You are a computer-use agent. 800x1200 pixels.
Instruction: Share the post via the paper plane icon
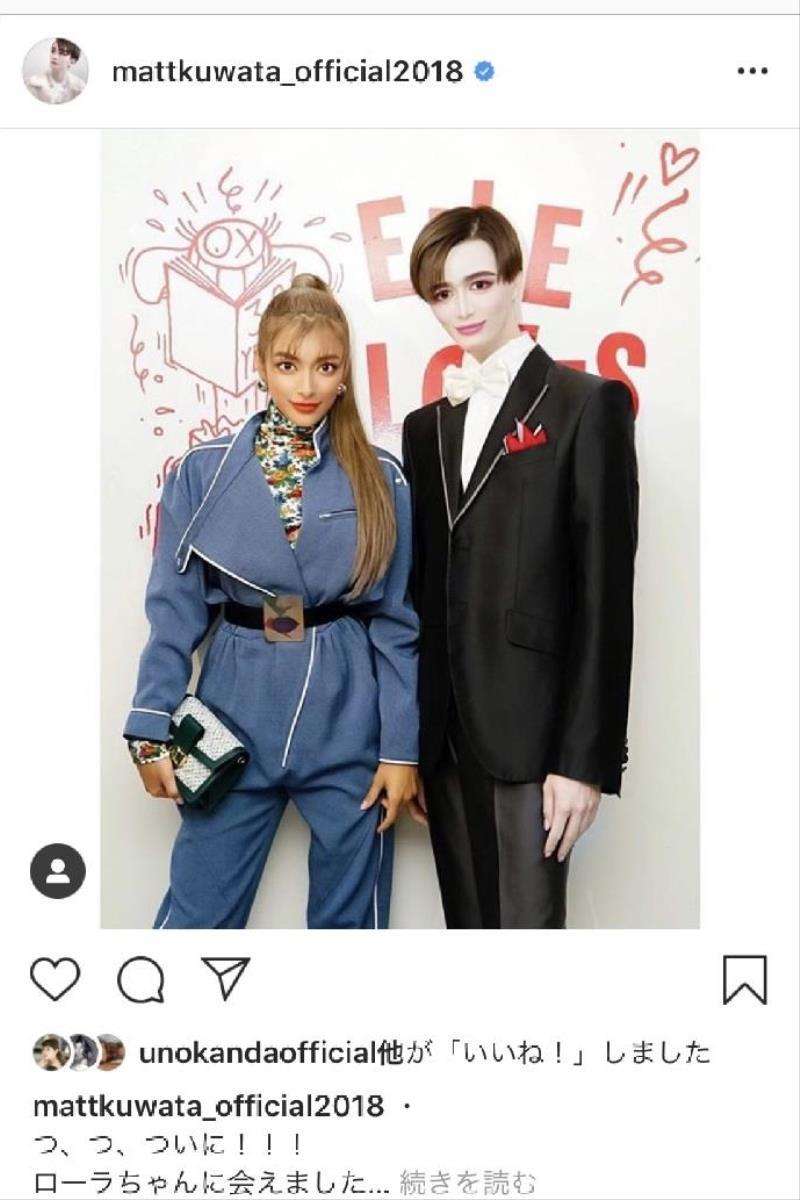point(225,977)
